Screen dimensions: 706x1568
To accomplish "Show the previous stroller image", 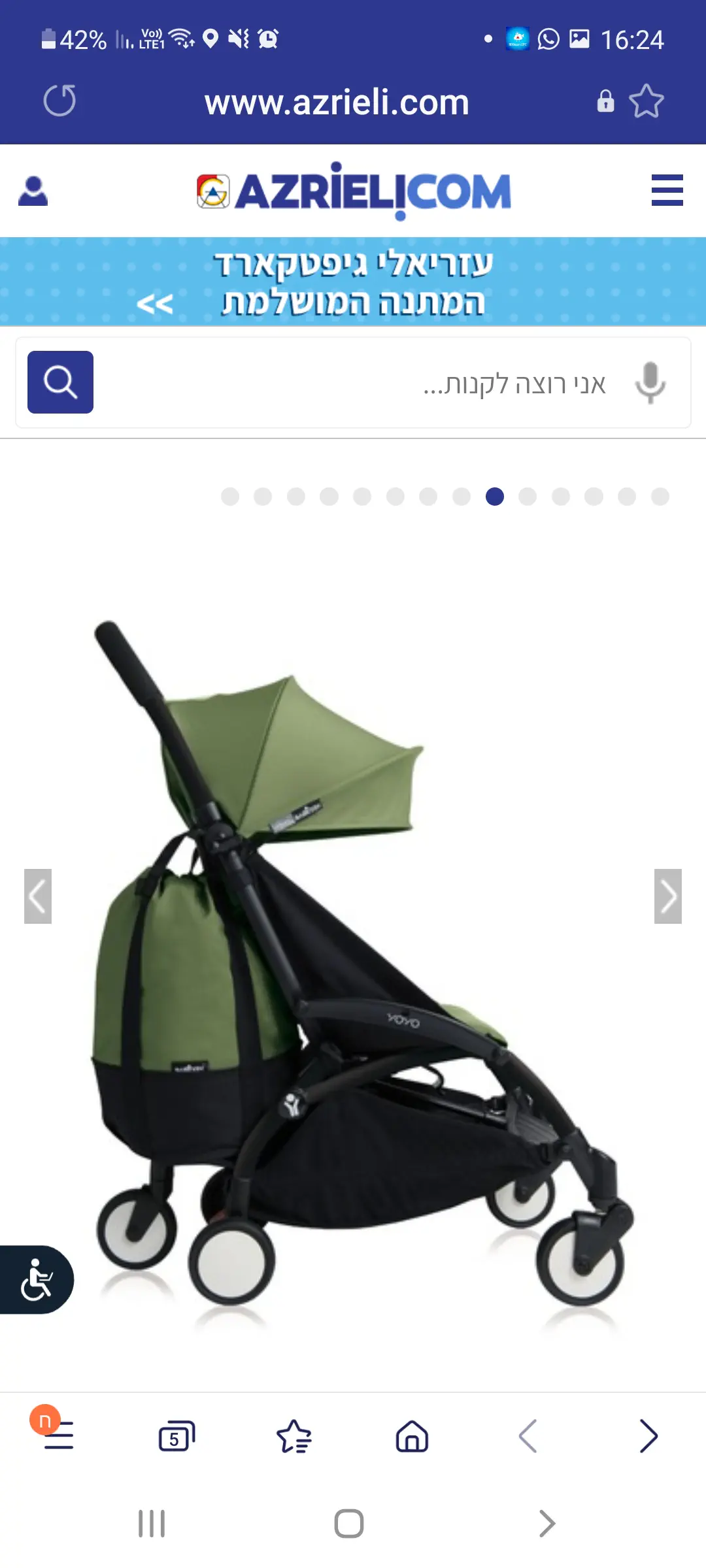I will (x=38, y=896).
